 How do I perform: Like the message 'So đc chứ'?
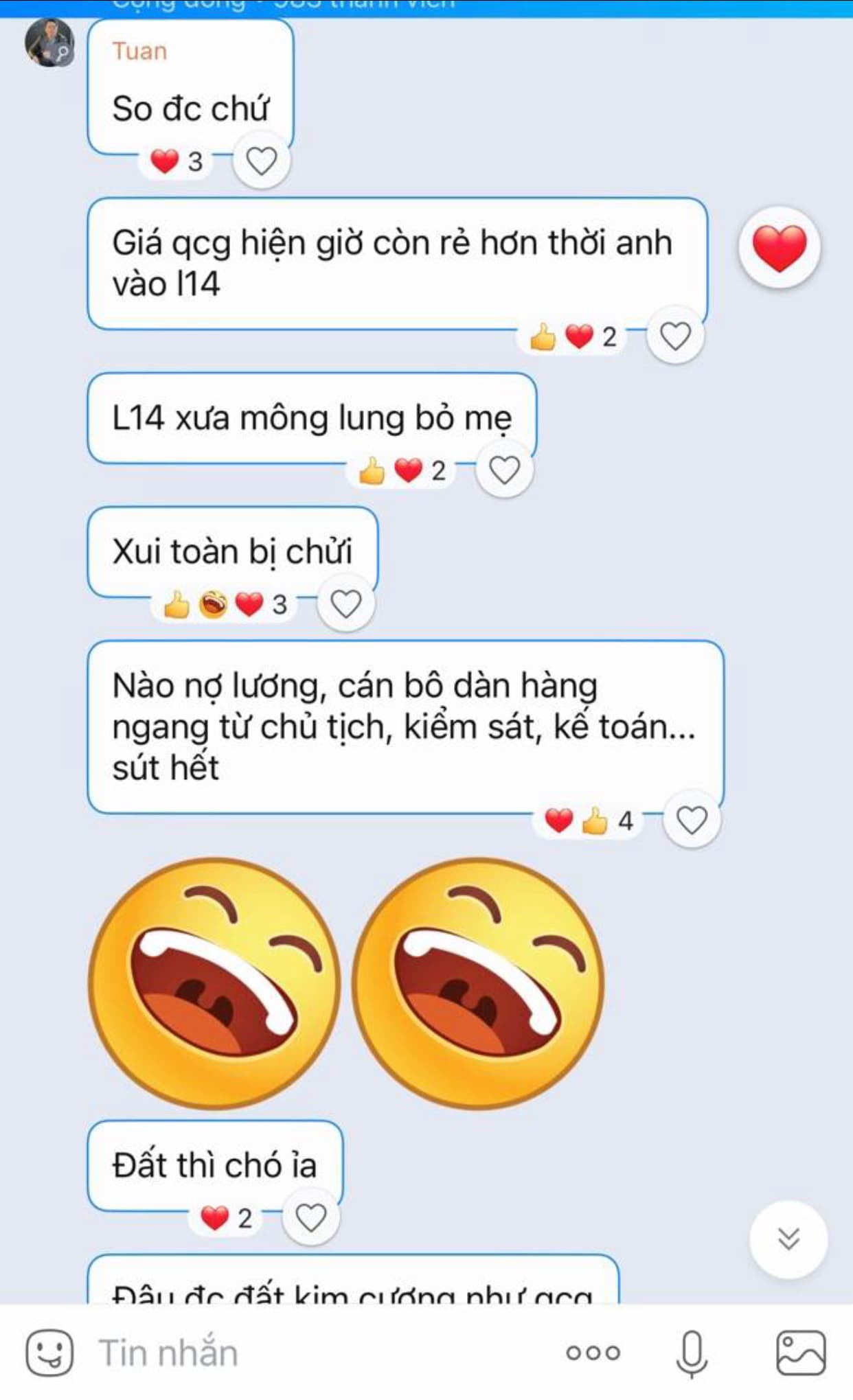pos(261,161)
